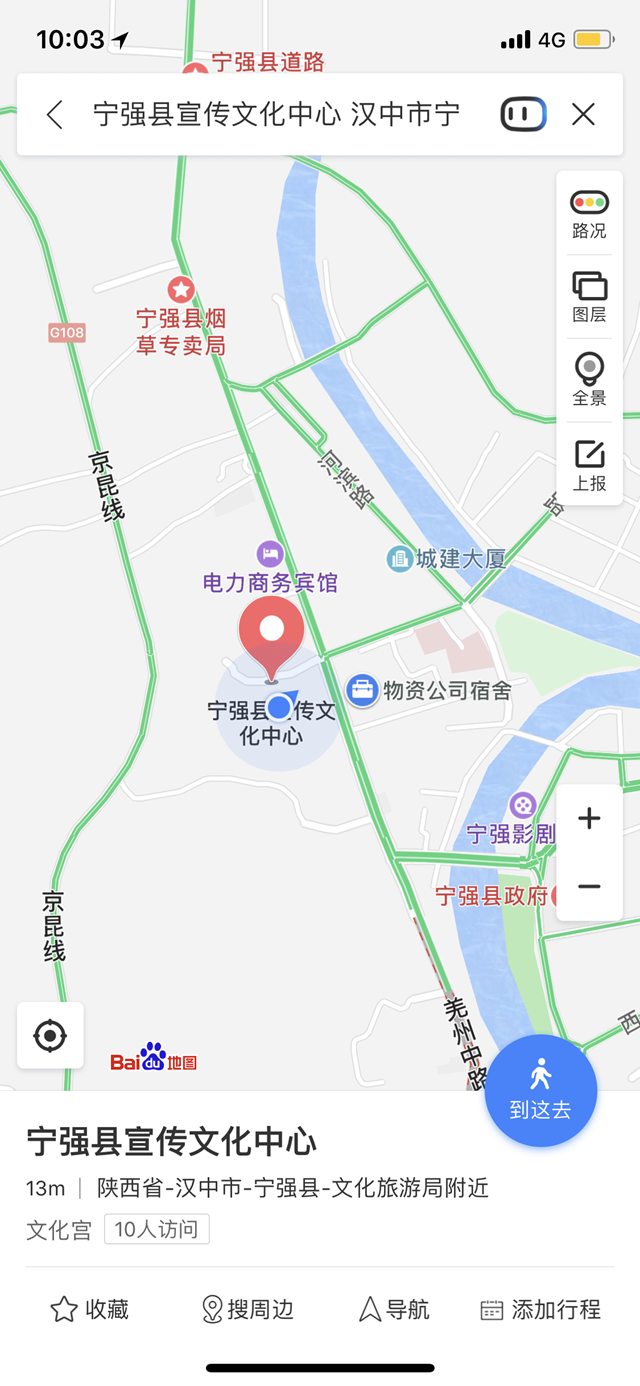Go back from the search result
Viewport: 640px width, 1386px height.
[x=55, y=115]
